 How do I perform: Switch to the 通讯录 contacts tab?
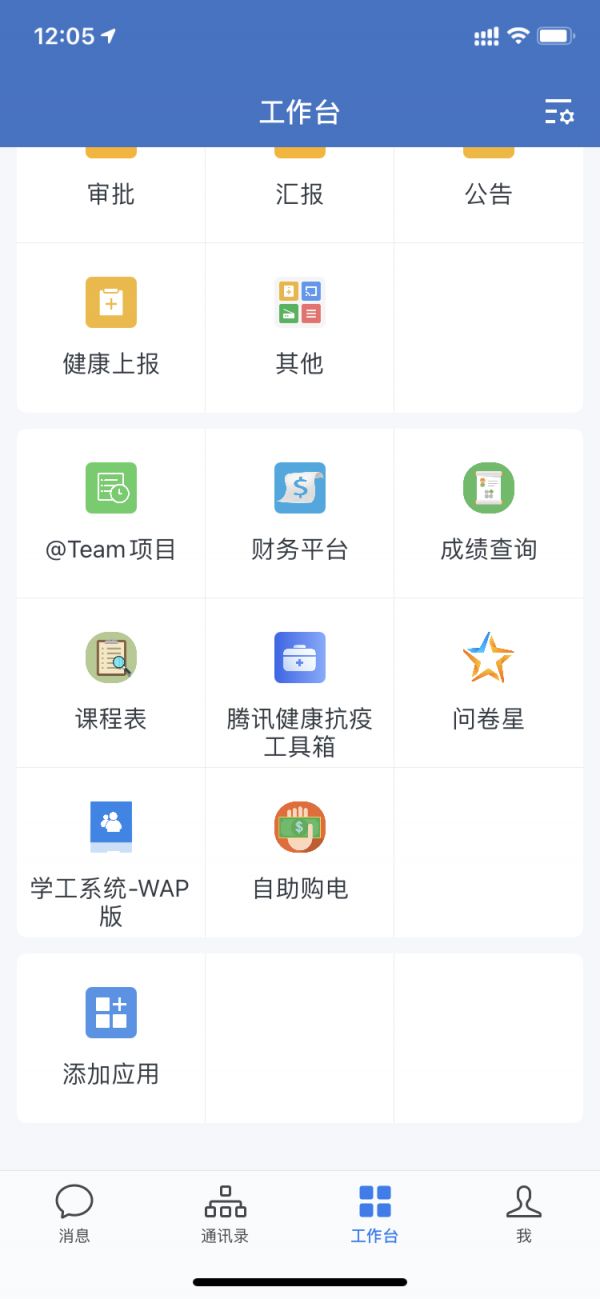click(x=225, y=1214)
